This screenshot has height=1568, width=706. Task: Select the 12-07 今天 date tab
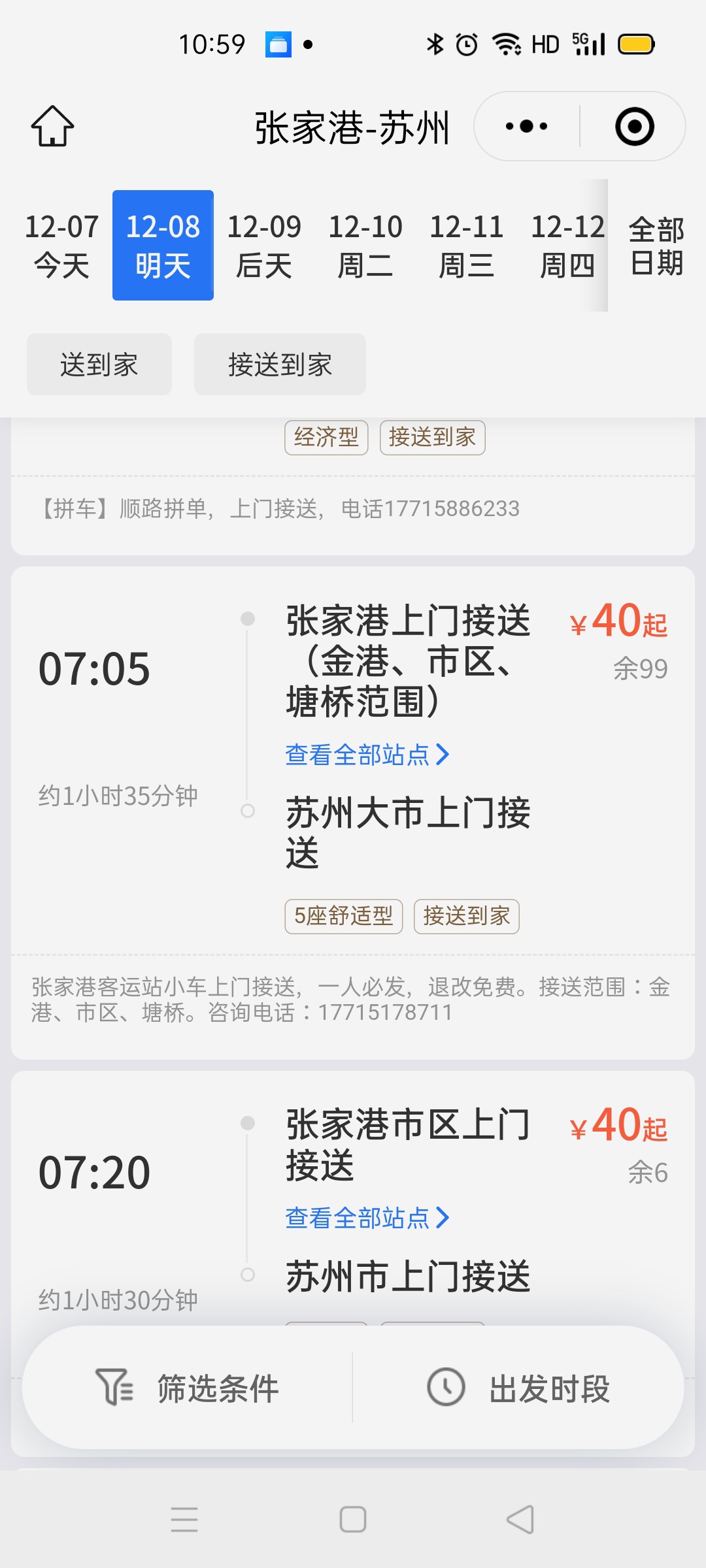62,246
